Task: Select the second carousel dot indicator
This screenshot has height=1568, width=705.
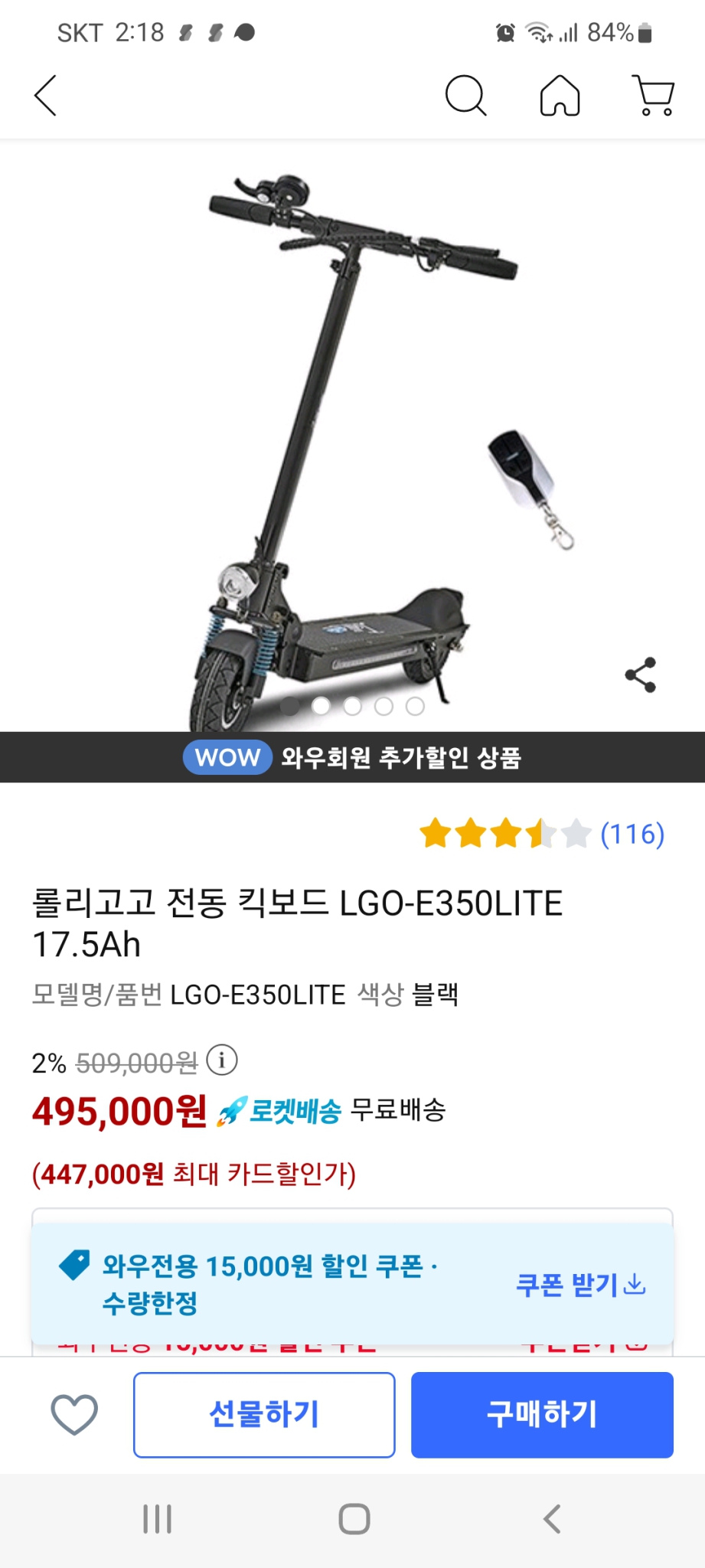Action: [321, 706]
